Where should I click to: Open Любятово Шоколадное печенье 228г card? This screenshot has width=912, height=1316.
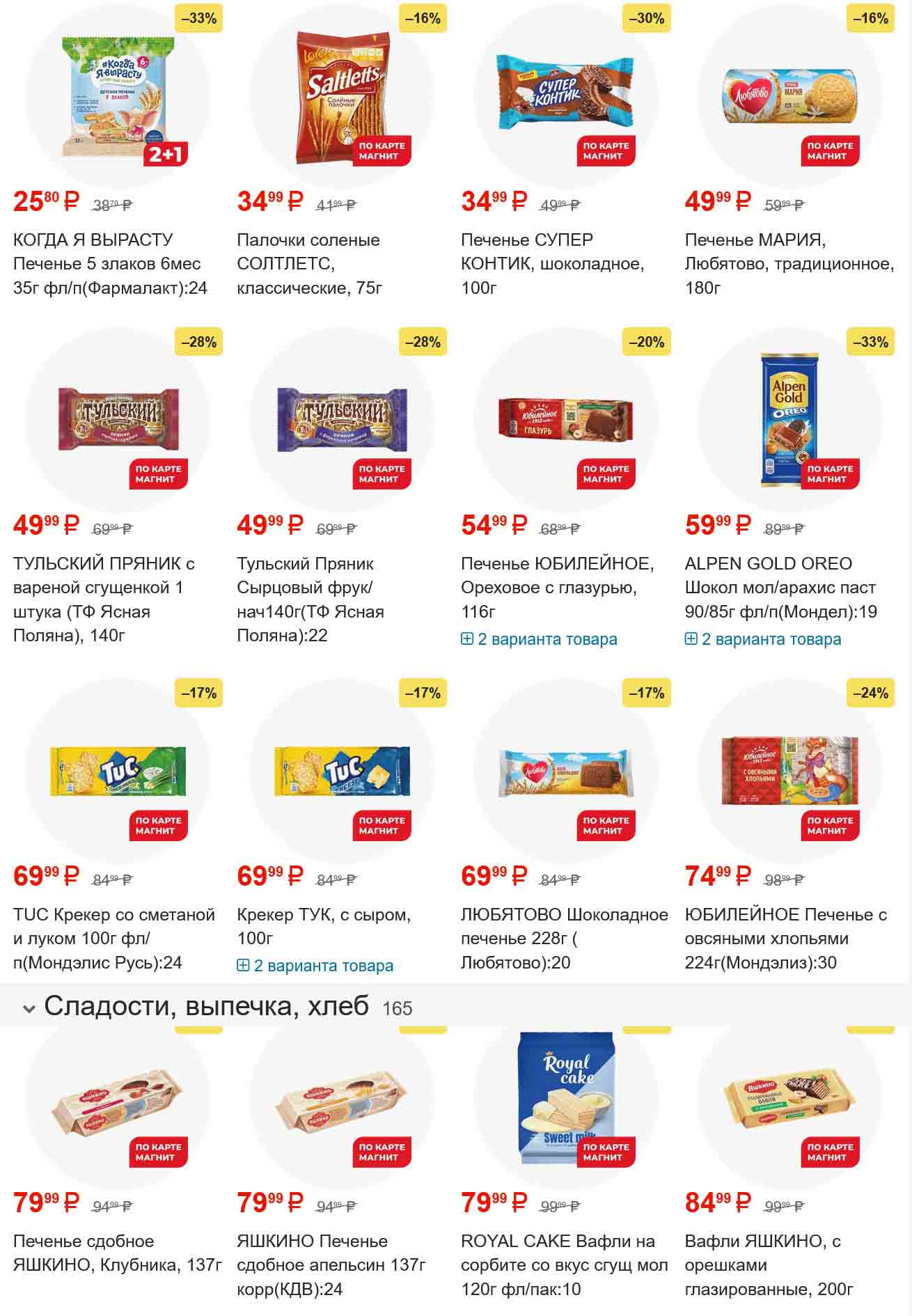[x=565, y=771]
